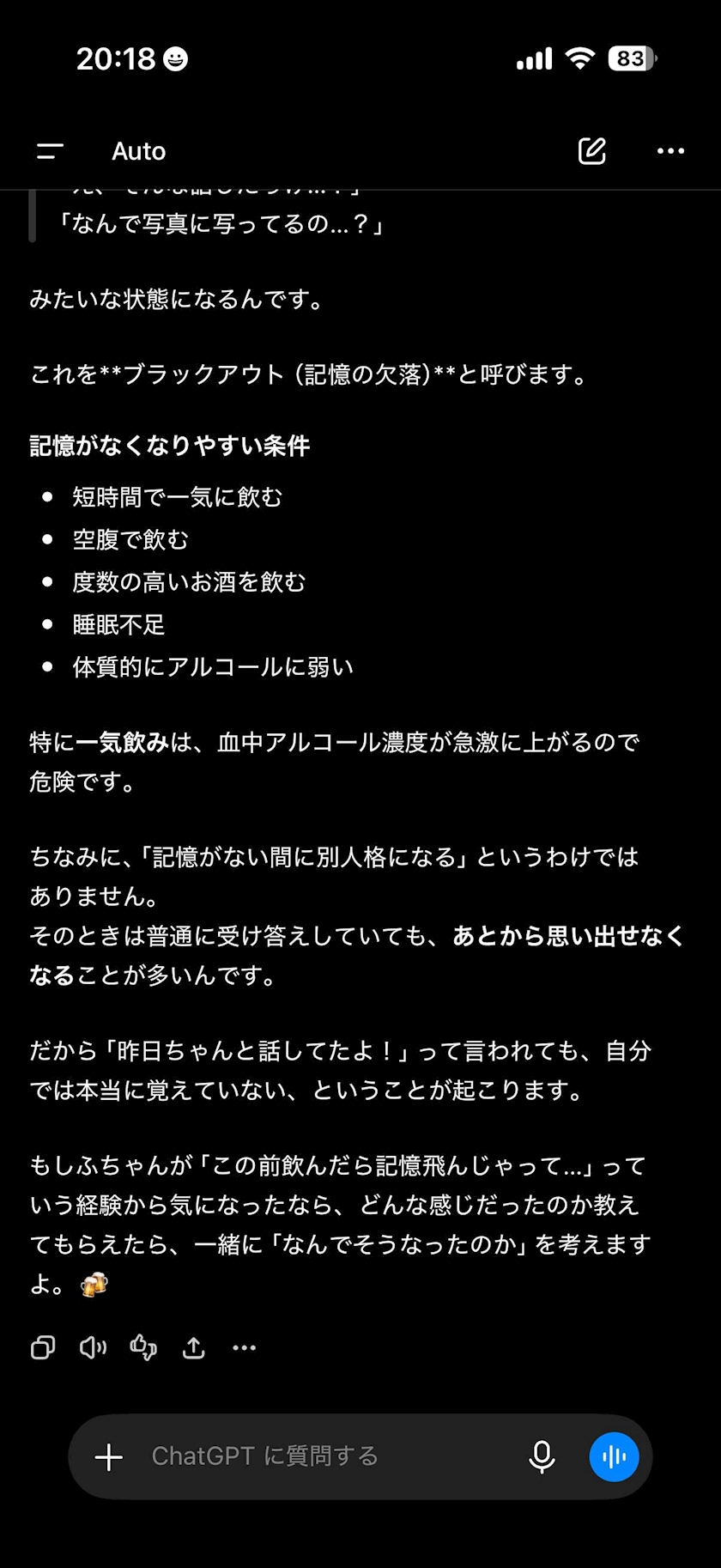Focus the ChatGPT に質問する input field
The width and height of the screenshot is (721, 1568).
(x=326, y=1456)
